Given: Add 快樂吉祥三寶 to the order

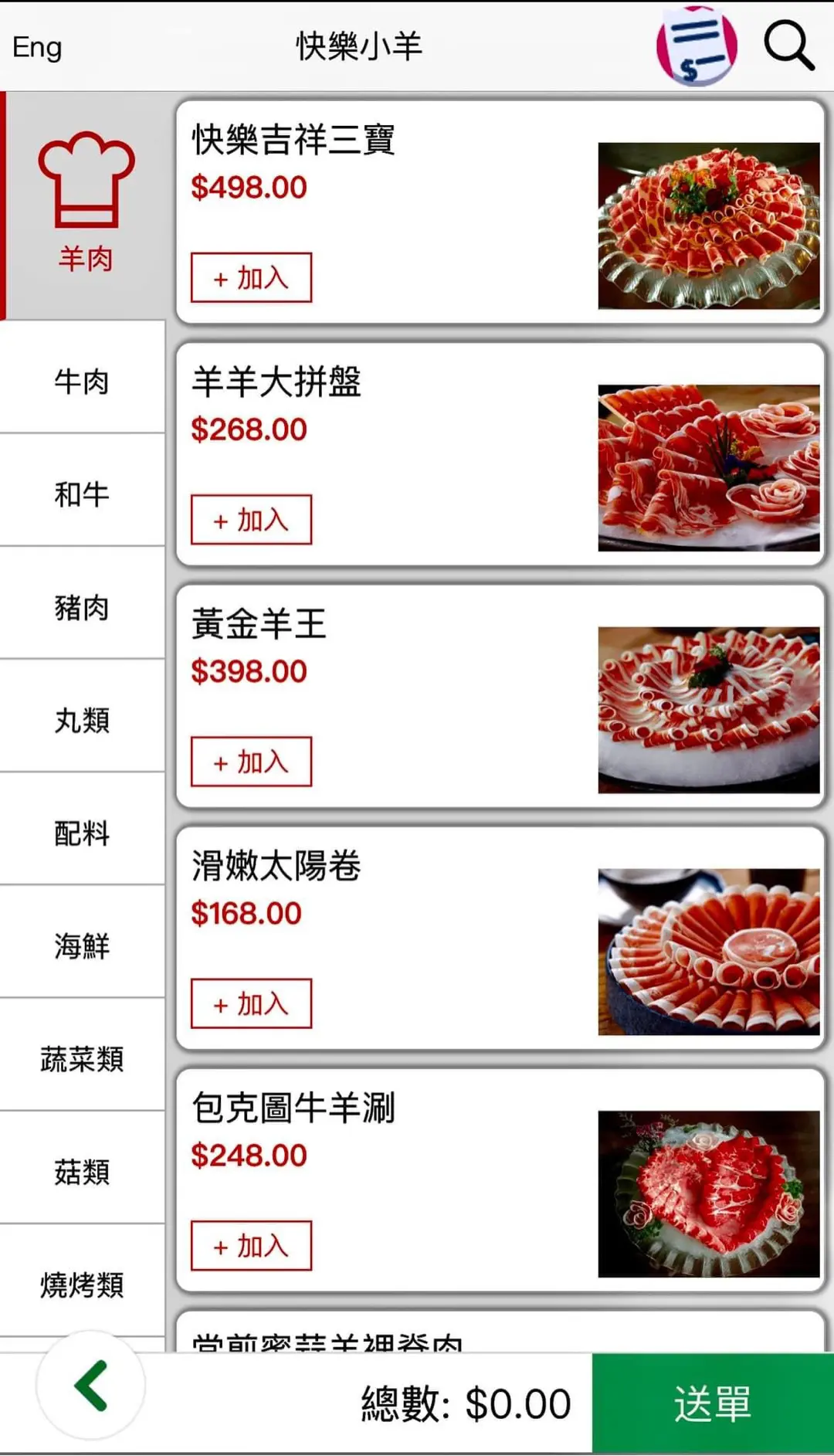Looking at the screenshot, I should [x=251, y=277].
